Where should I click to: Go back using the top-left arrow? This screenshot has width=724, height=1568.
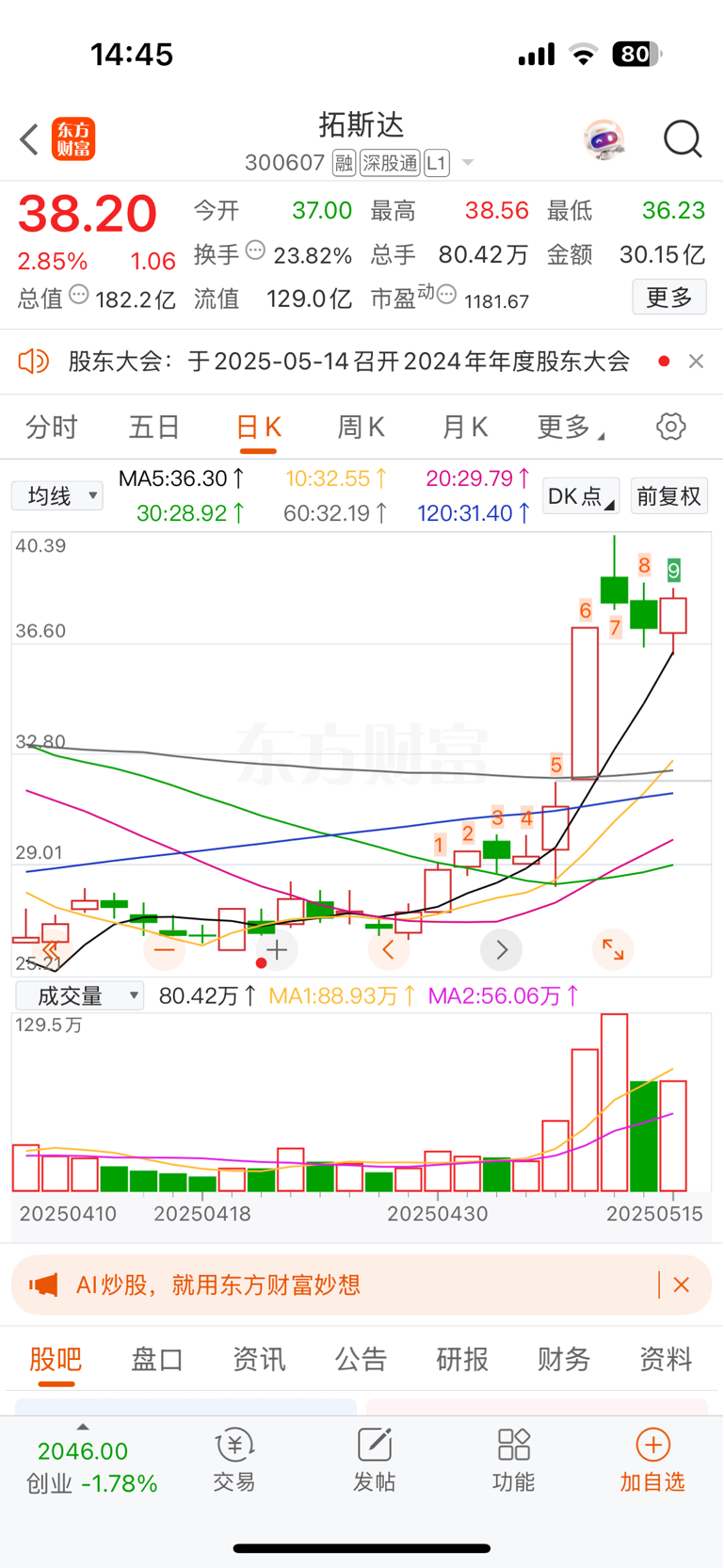tap(29, 139)
